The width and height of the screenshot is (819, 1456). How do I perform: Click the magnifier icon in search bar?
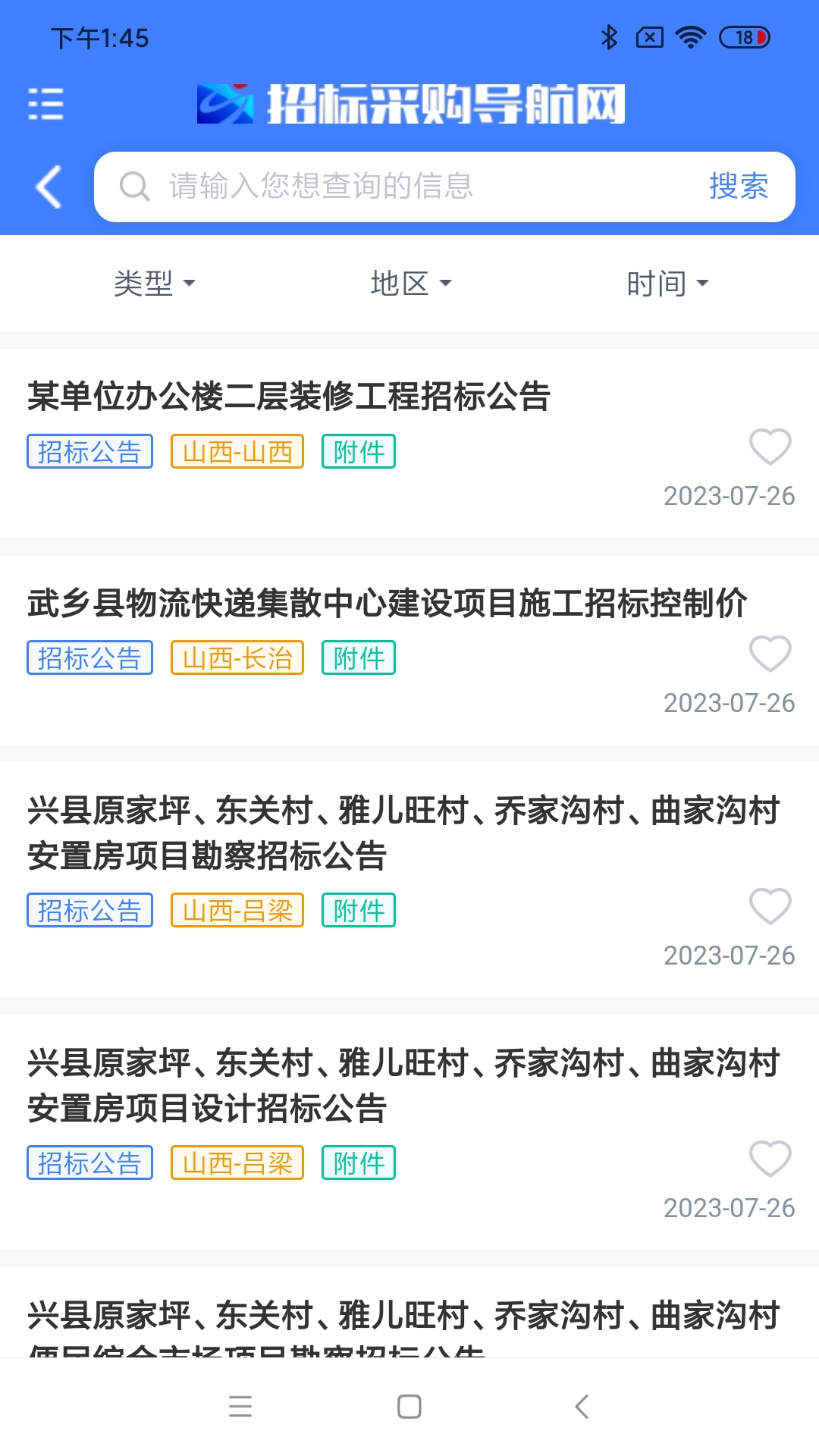(135, 186)
